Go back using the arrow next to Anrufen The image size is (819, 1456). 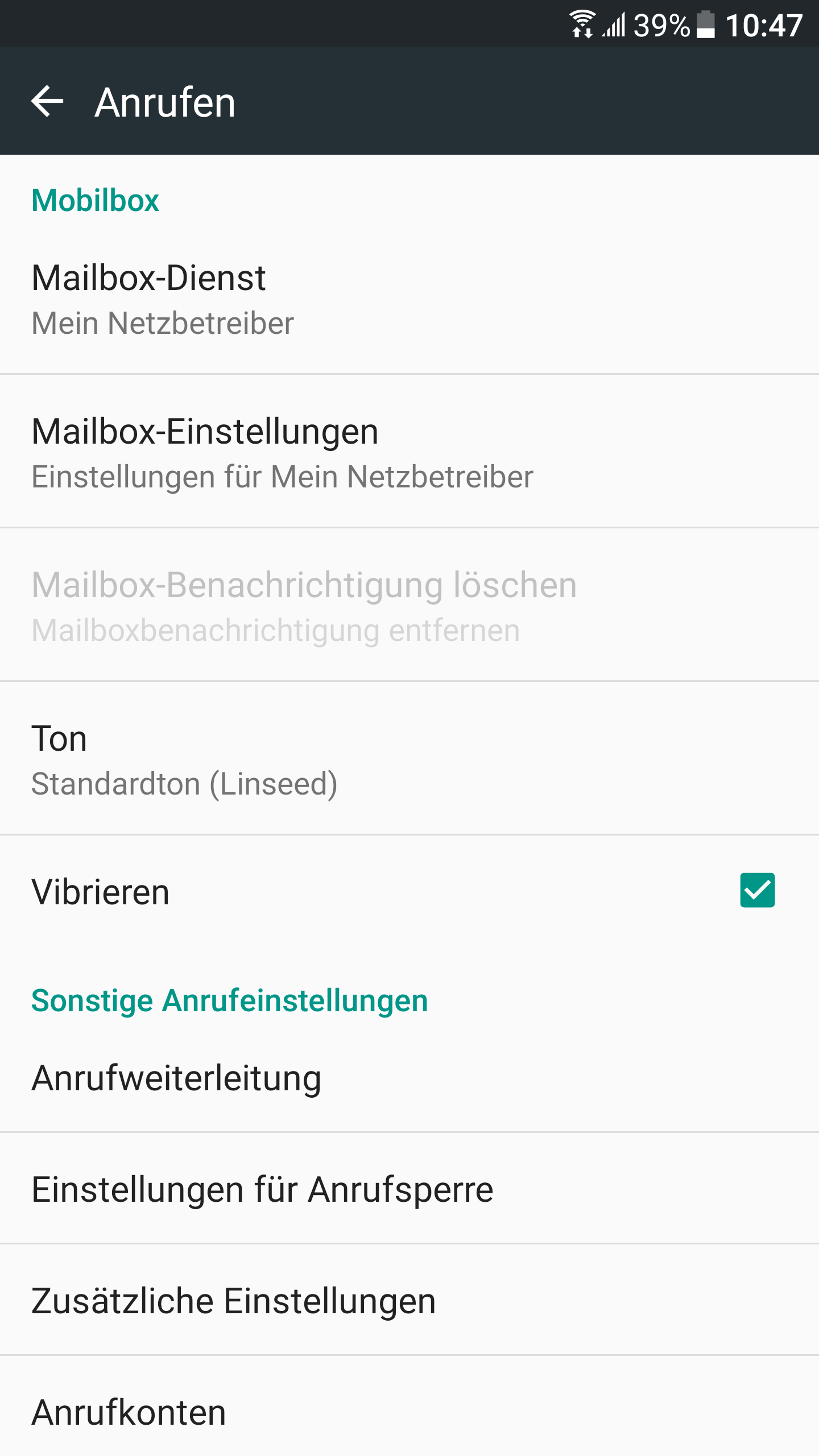point(47,102)
